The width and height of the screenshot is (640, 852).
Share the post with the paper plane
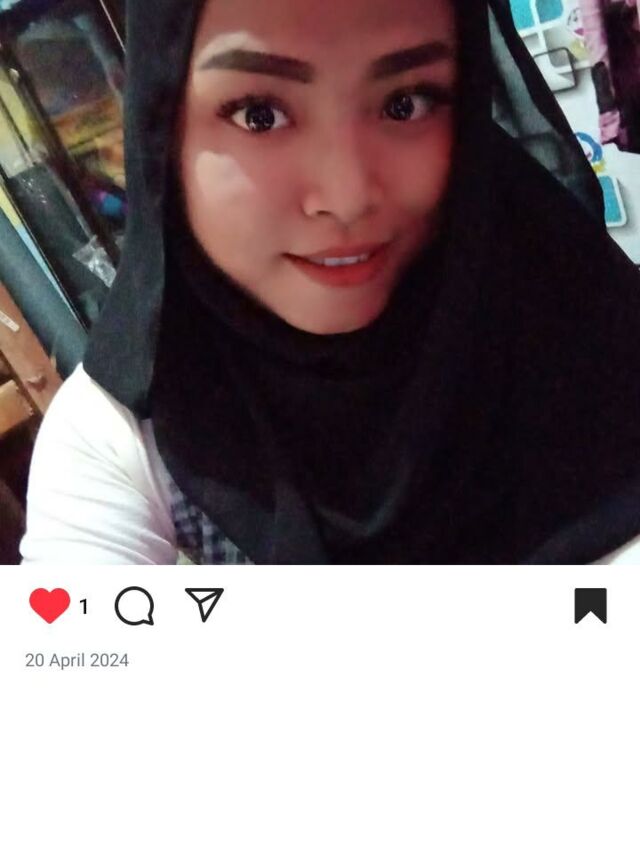point(204,604)
